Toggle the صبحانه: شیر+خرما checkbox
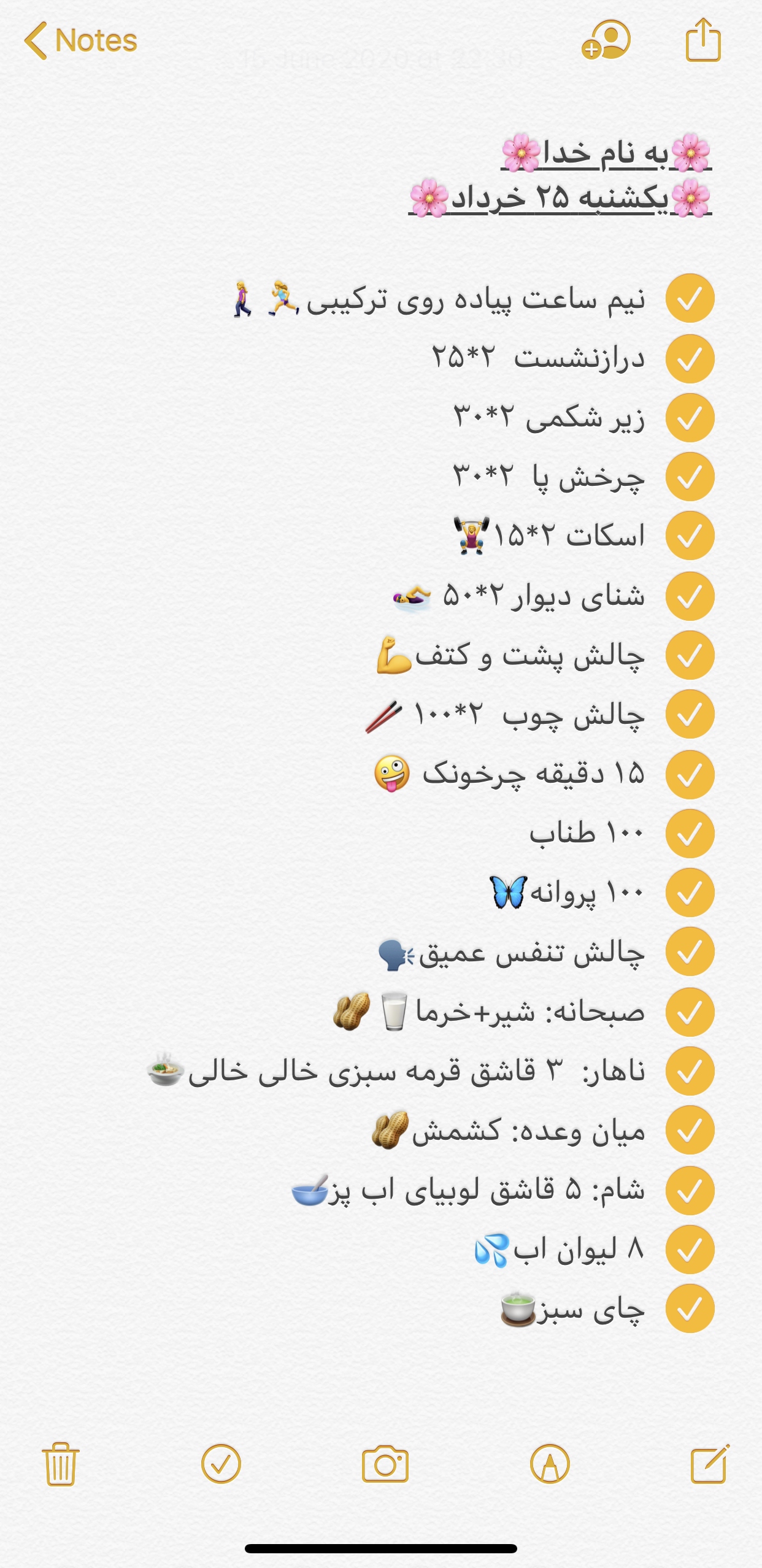Image resolution: width=762 pixels, height=1568 pixels. (x=690, y=1012)
